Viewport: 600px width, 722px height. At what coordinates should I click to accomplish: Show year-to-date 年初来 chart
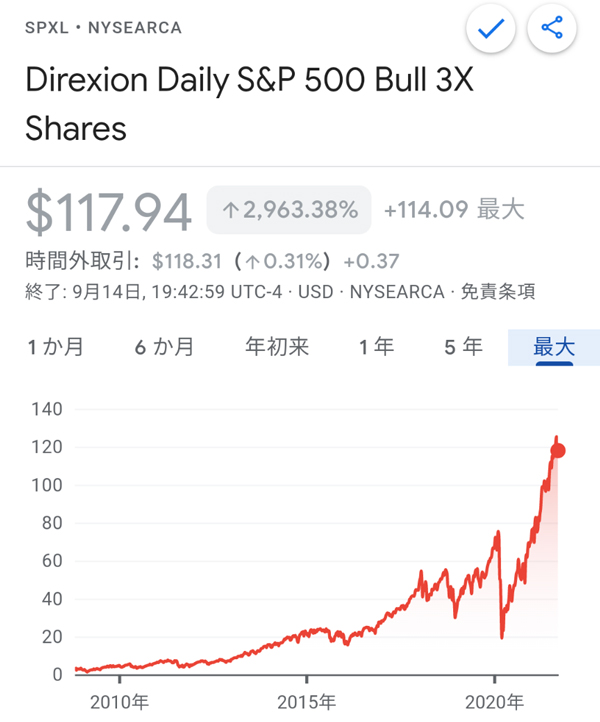[277, 347]
